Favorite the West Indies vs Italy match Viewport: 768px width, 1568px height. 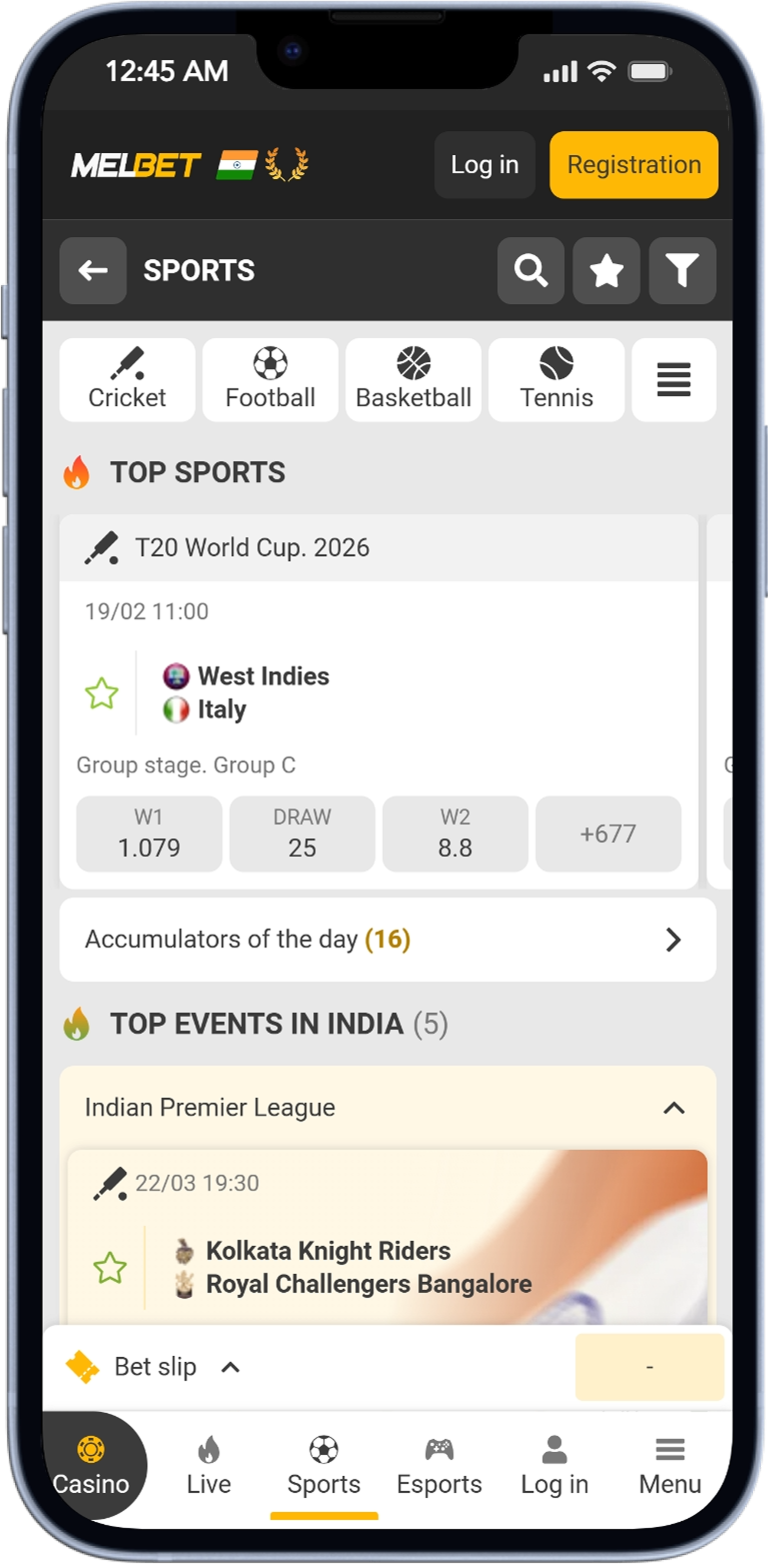[102, 693]
